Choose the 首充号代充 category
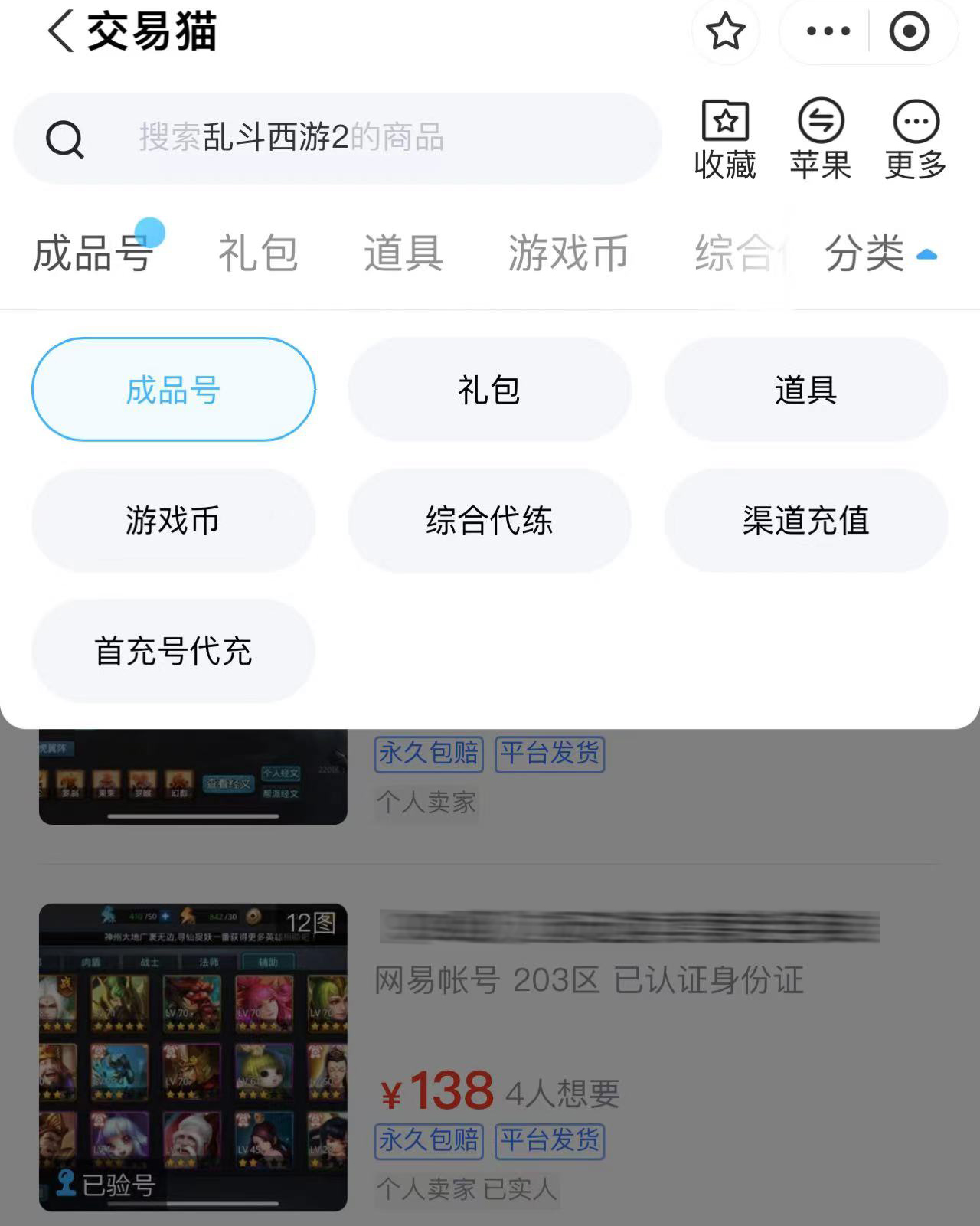 coord(174,652)
